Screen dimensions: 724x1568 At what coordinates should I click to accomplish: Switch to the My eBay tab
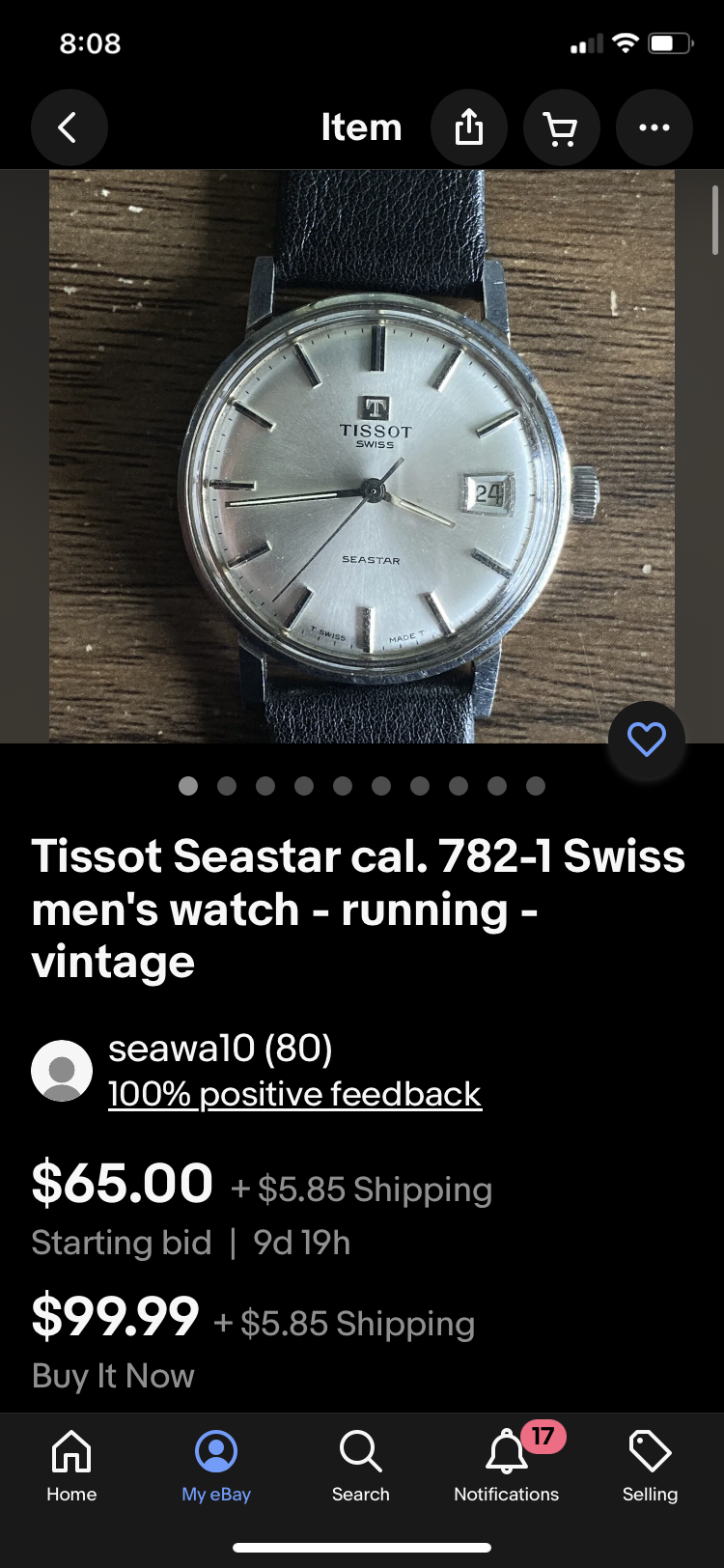pos(216,1466)
